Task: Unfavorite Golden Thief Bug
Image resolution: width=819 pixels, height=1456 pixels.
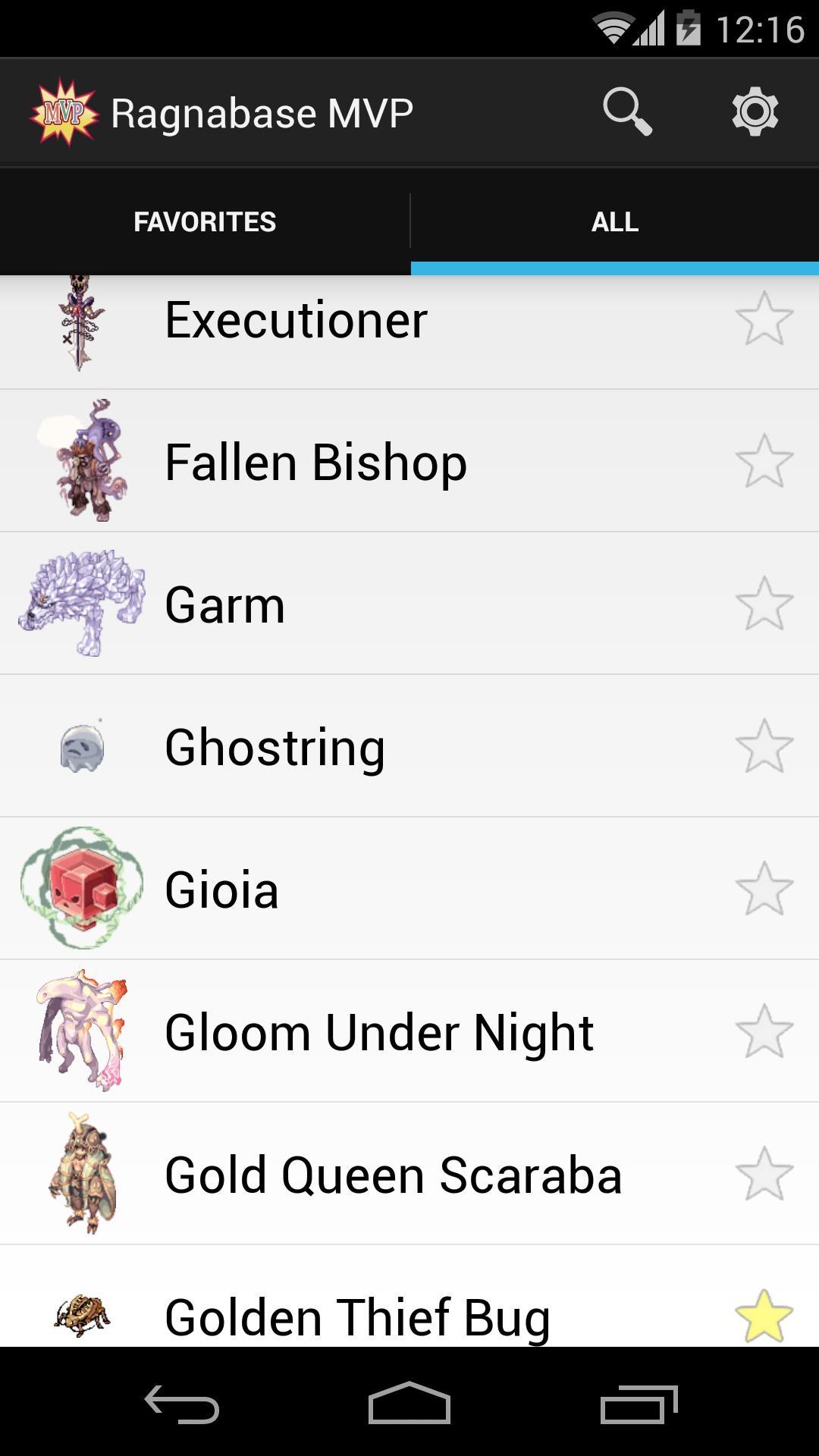Action: coord(764,1316)
